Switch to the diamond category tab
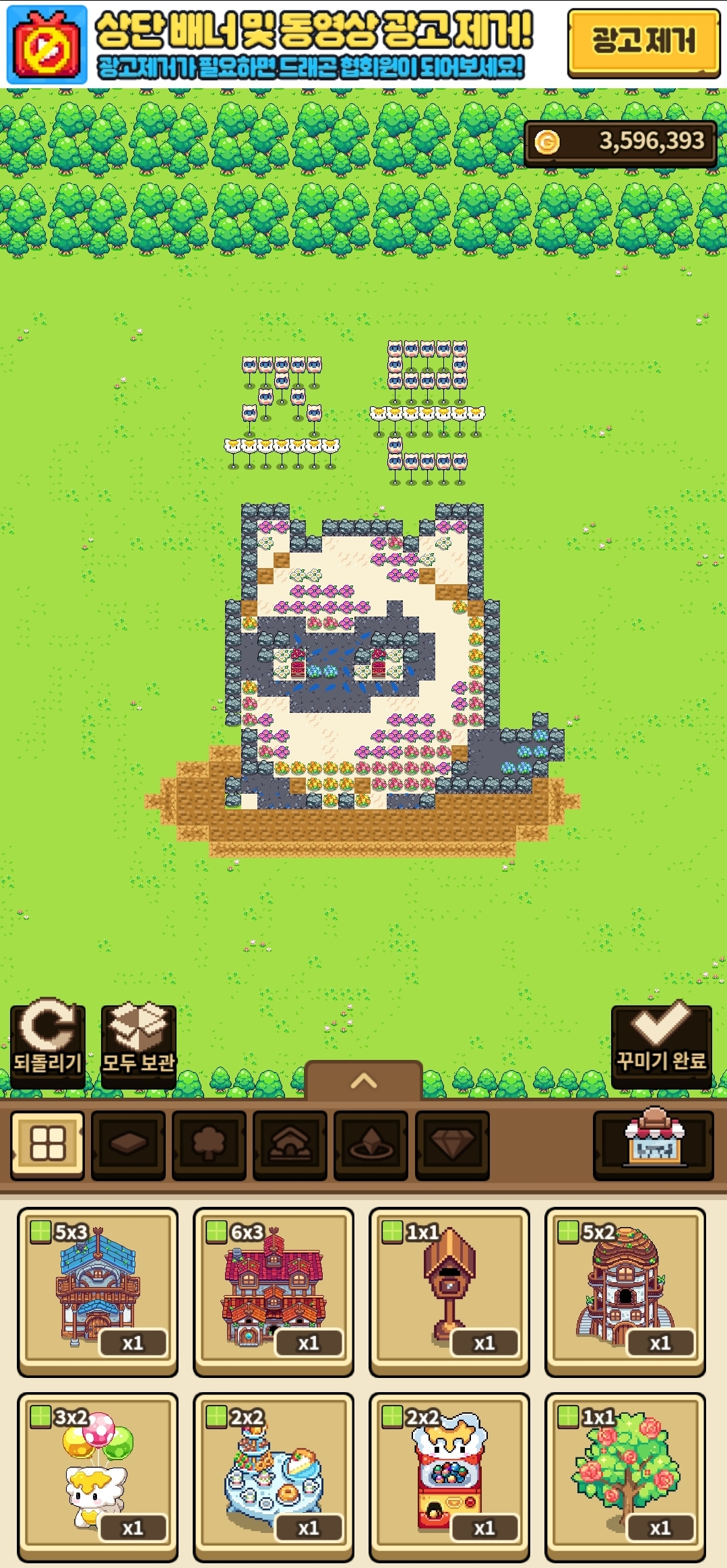 tap(452, 1144)
